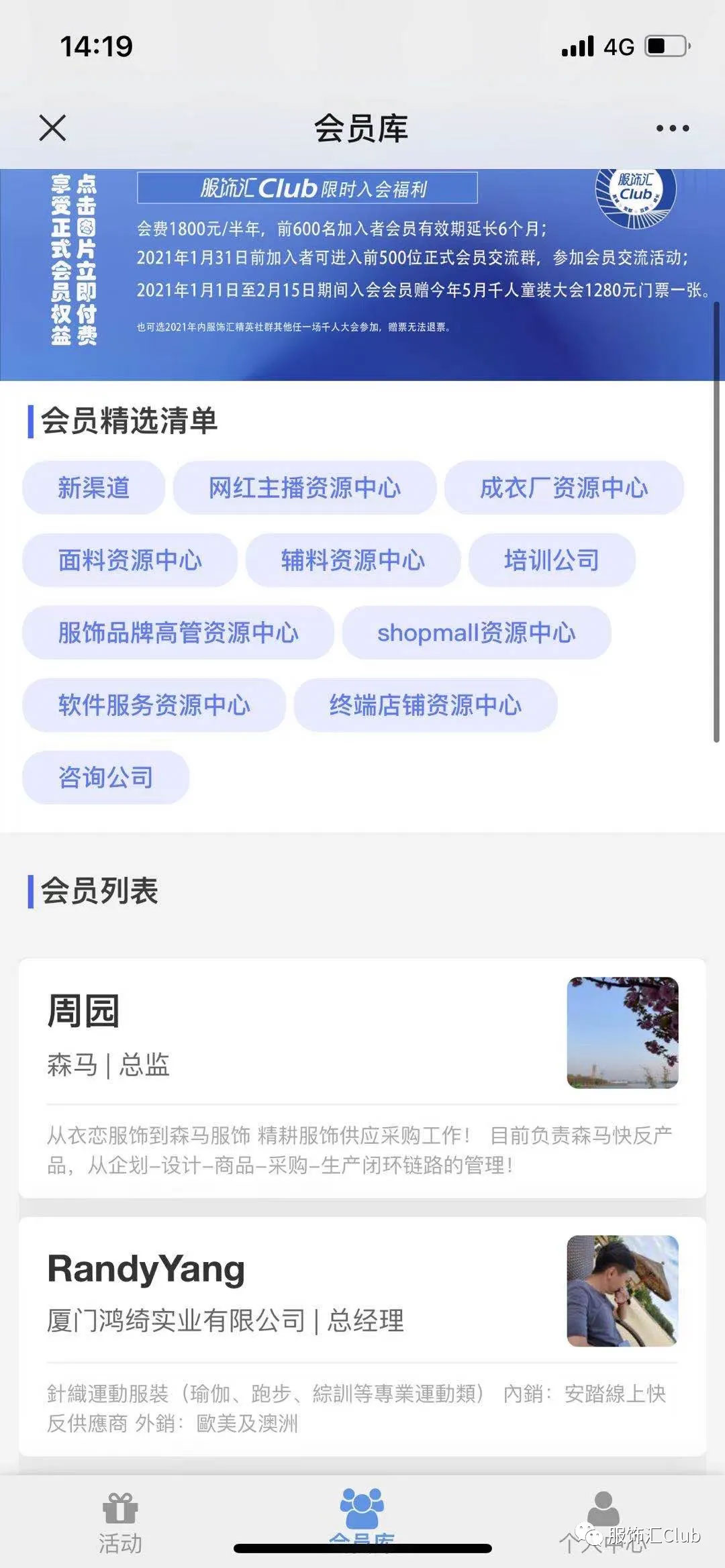Open 服饰品牌高管资源中心 list

coord(178,633)
